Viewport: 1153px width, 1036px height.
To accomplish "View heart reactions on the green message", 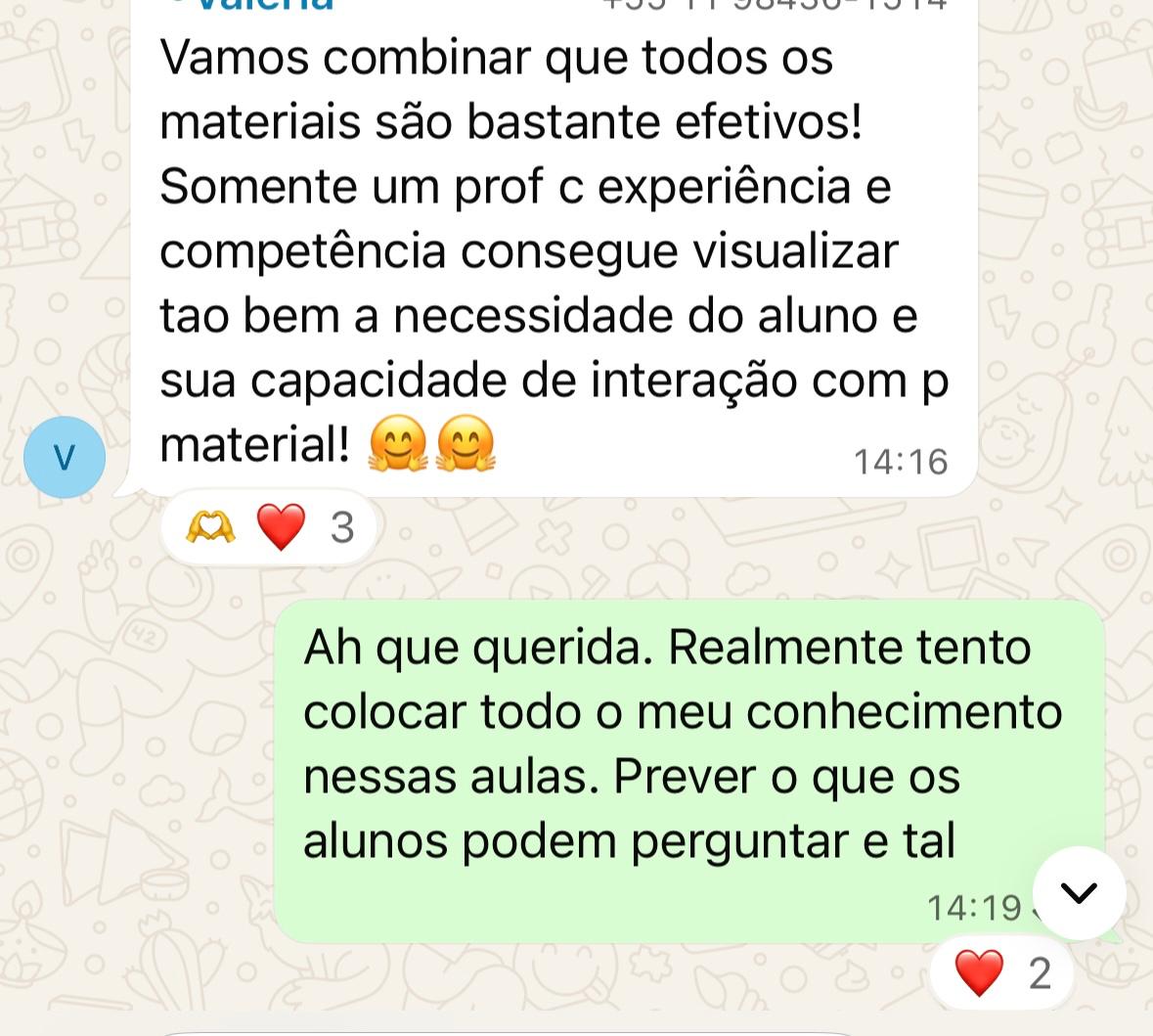I will [x=1001, y=973].
